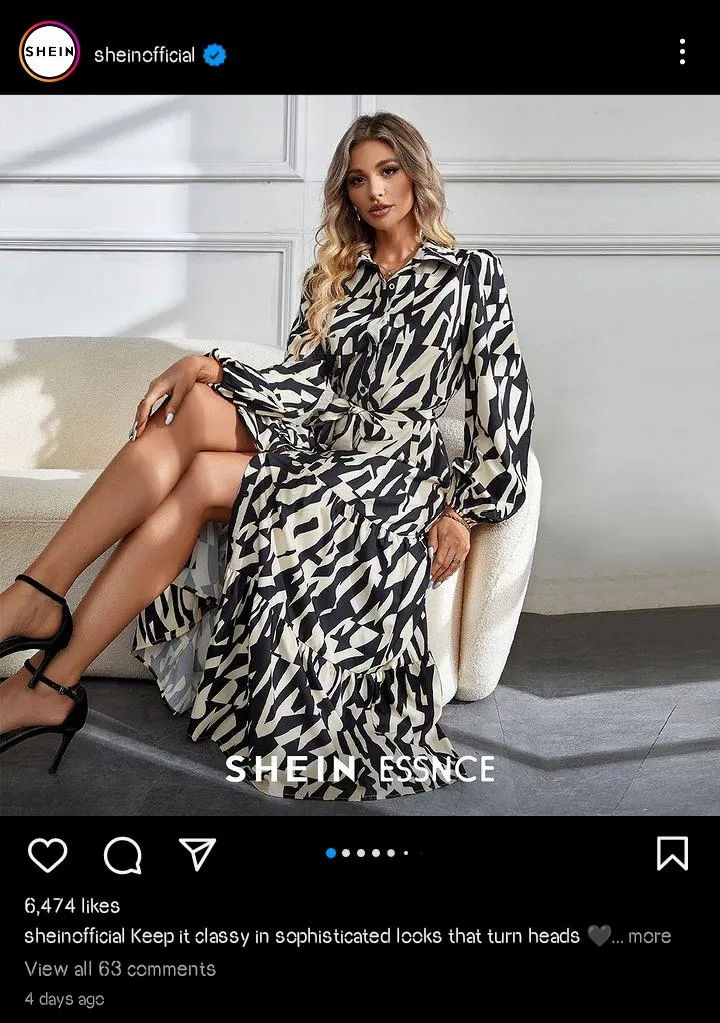Open sheinofficial's profile picture
720x1023 pixels.
pyautogui.click(x=49, y=51)
